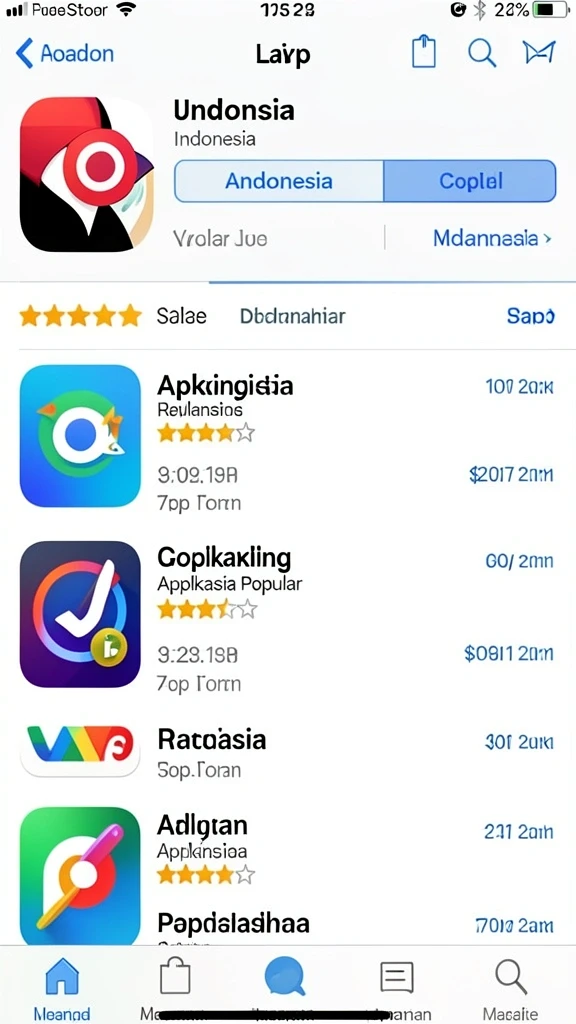The height and width of the screenshot is (1024, 576).
Task: Open search from the top bar magnifier
Action: pos(482,53)
